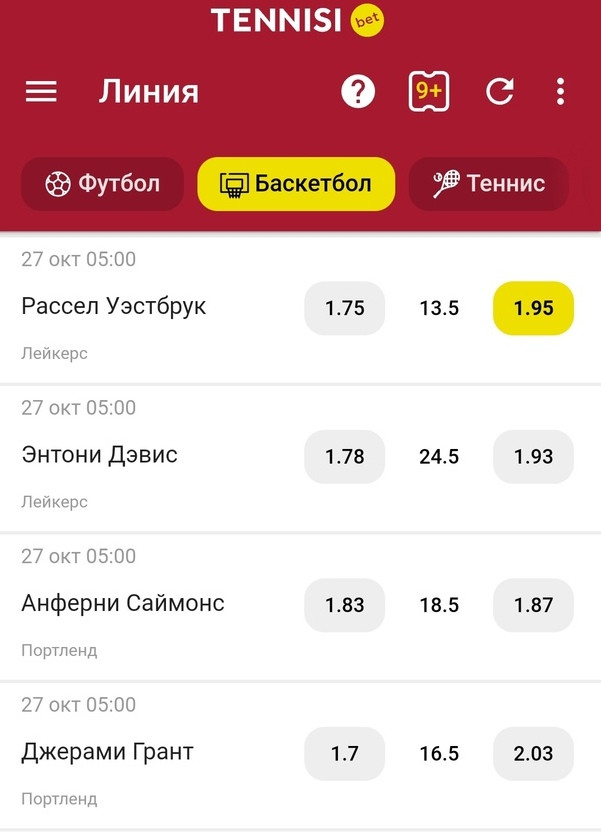Choose 2.03 odds for Джерами Грант

(533, 754)
